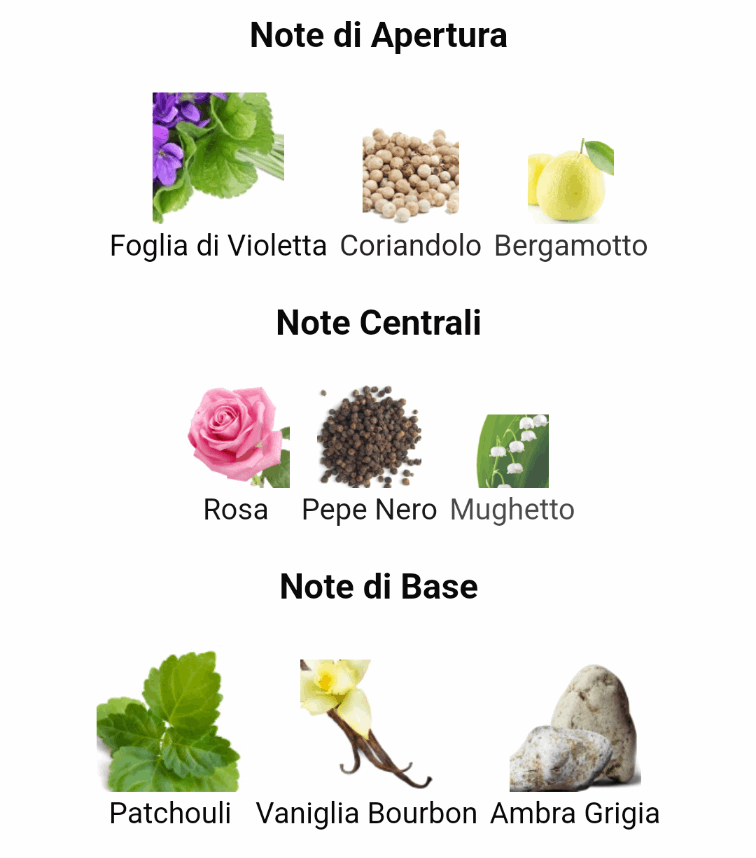Open the Rosa note

pos(237,440)
